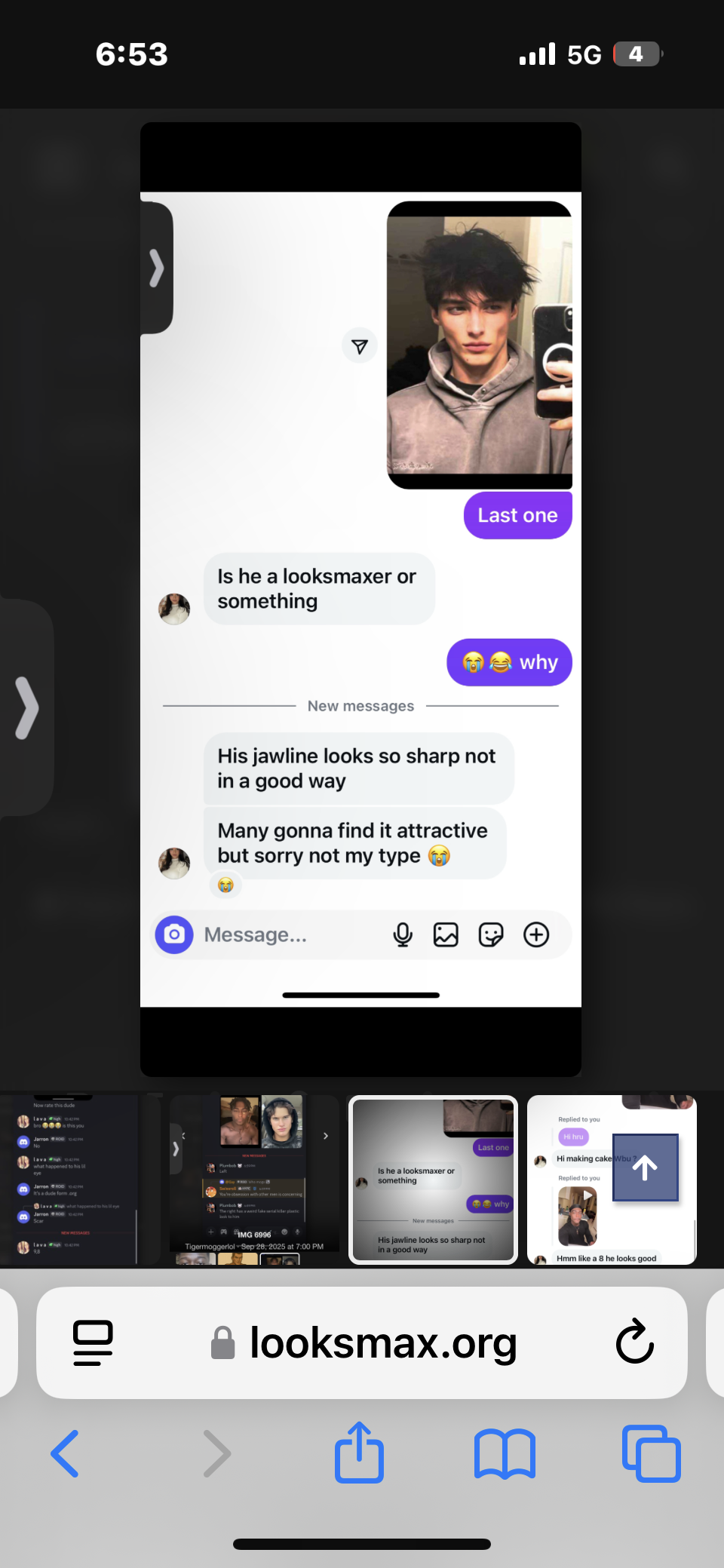Reload the looksmax.org page
724x1568 pixels.
click(x=634, y=1341)
